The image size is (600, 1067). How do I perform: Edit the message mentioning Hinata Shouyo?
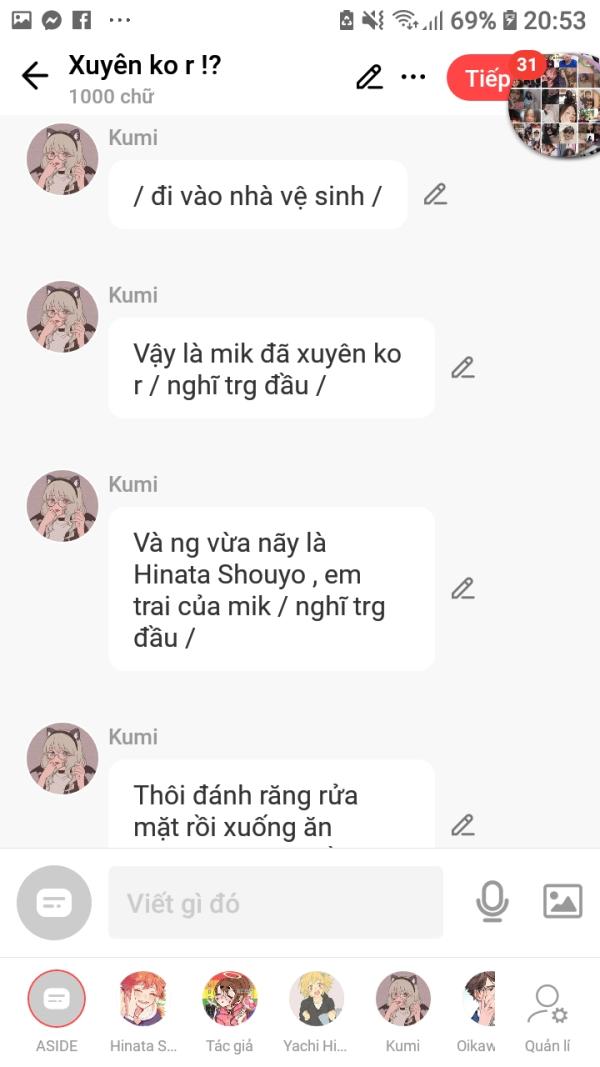click(463, 589)
